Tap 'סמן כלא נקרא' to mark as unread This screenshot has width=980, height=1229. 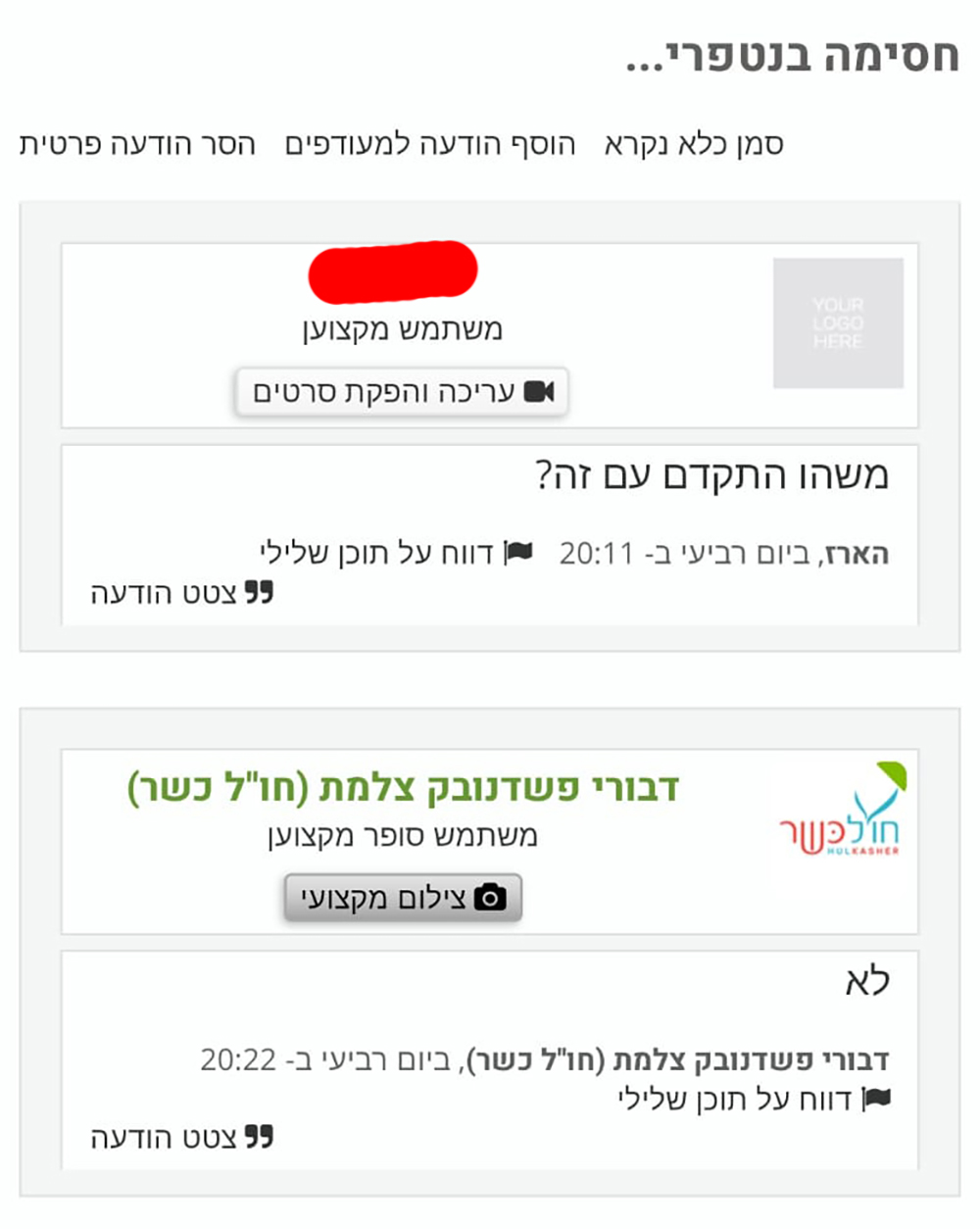click(x=694, y=145)
